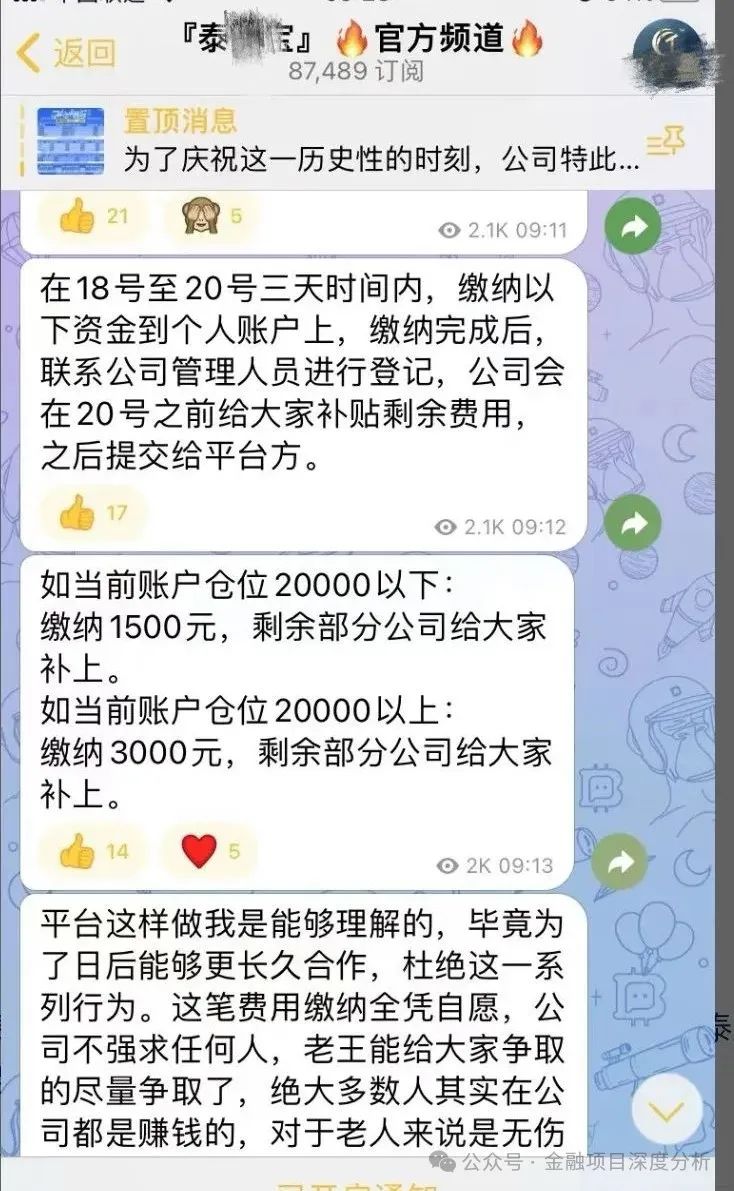Show the pinned messages list icon

(x=665, y=143)
